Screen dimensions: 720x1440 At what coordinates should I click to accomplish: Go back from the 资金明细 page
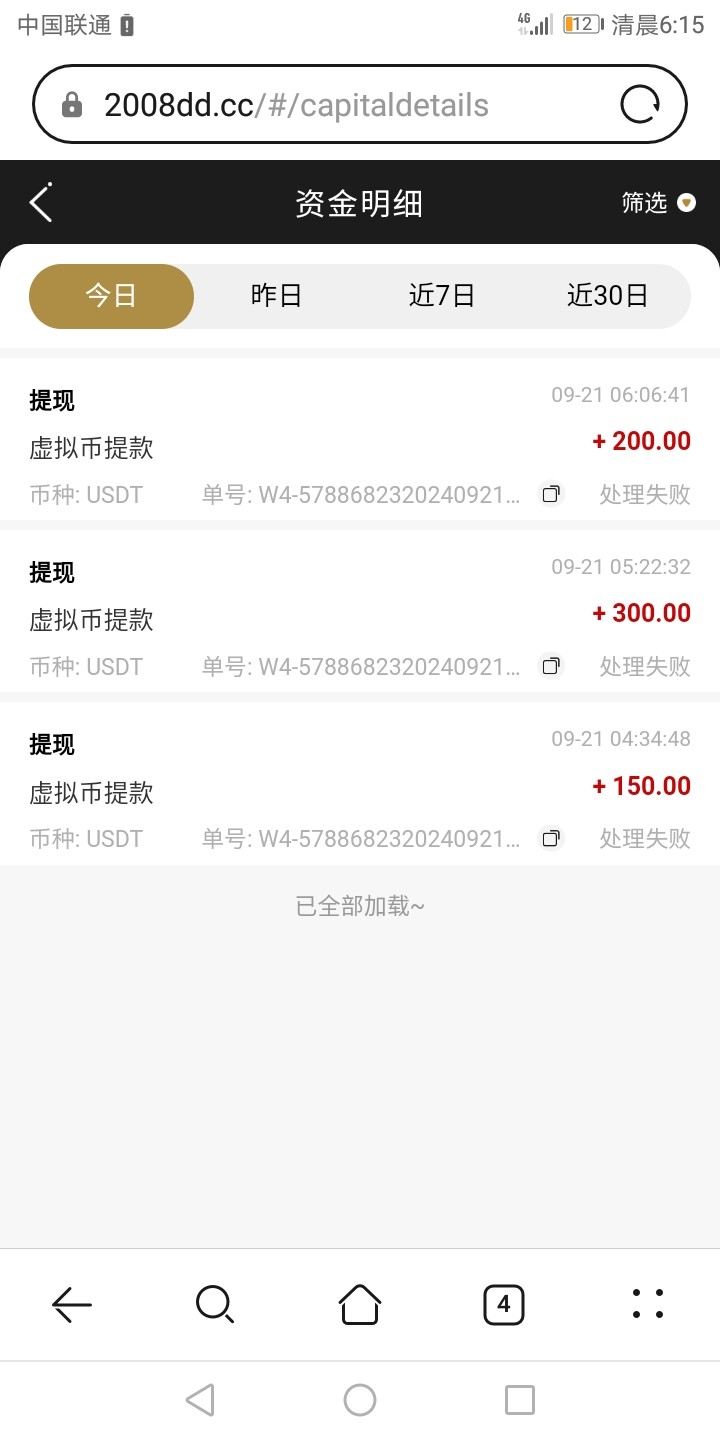[41, 203]
